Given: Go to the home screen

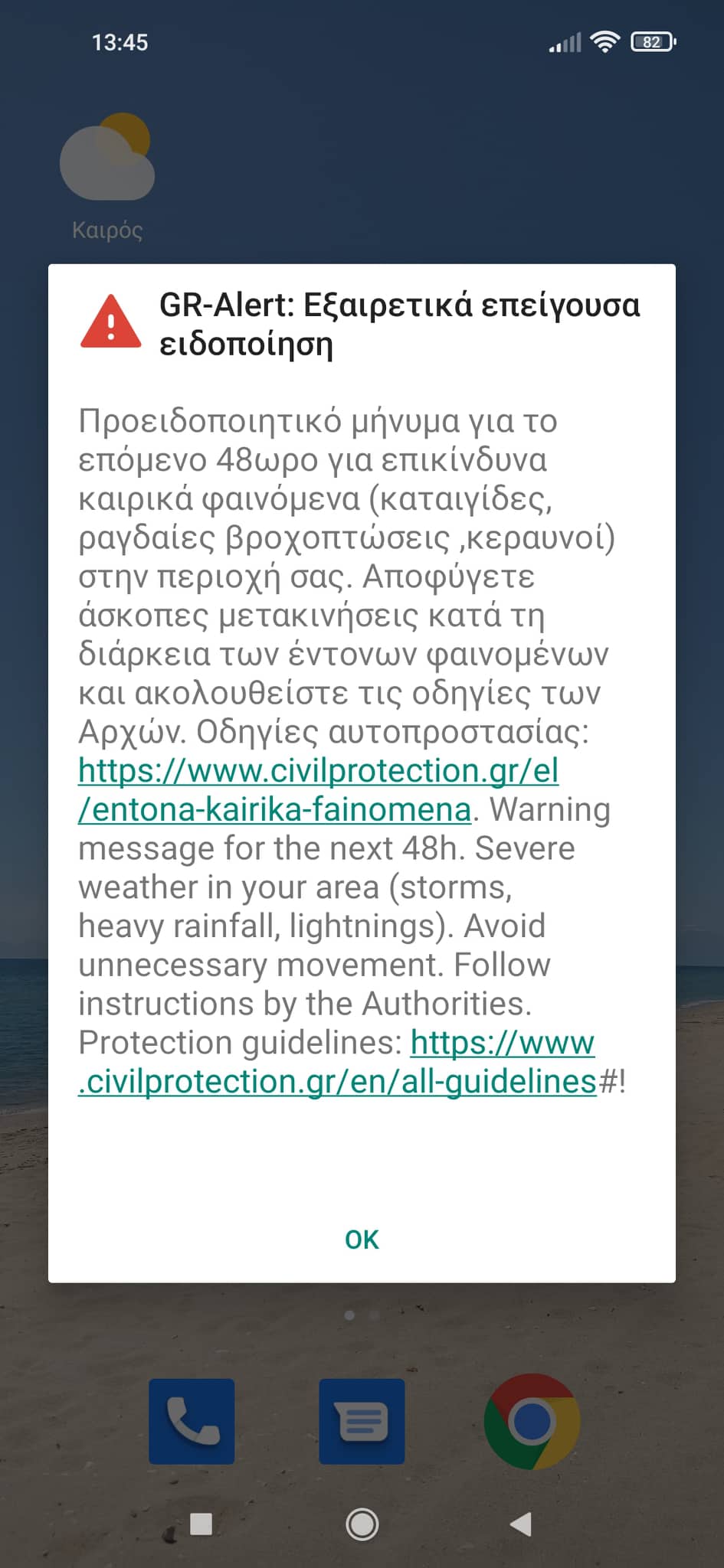Looking at the screenshot, I should [x=362, y=1524].
